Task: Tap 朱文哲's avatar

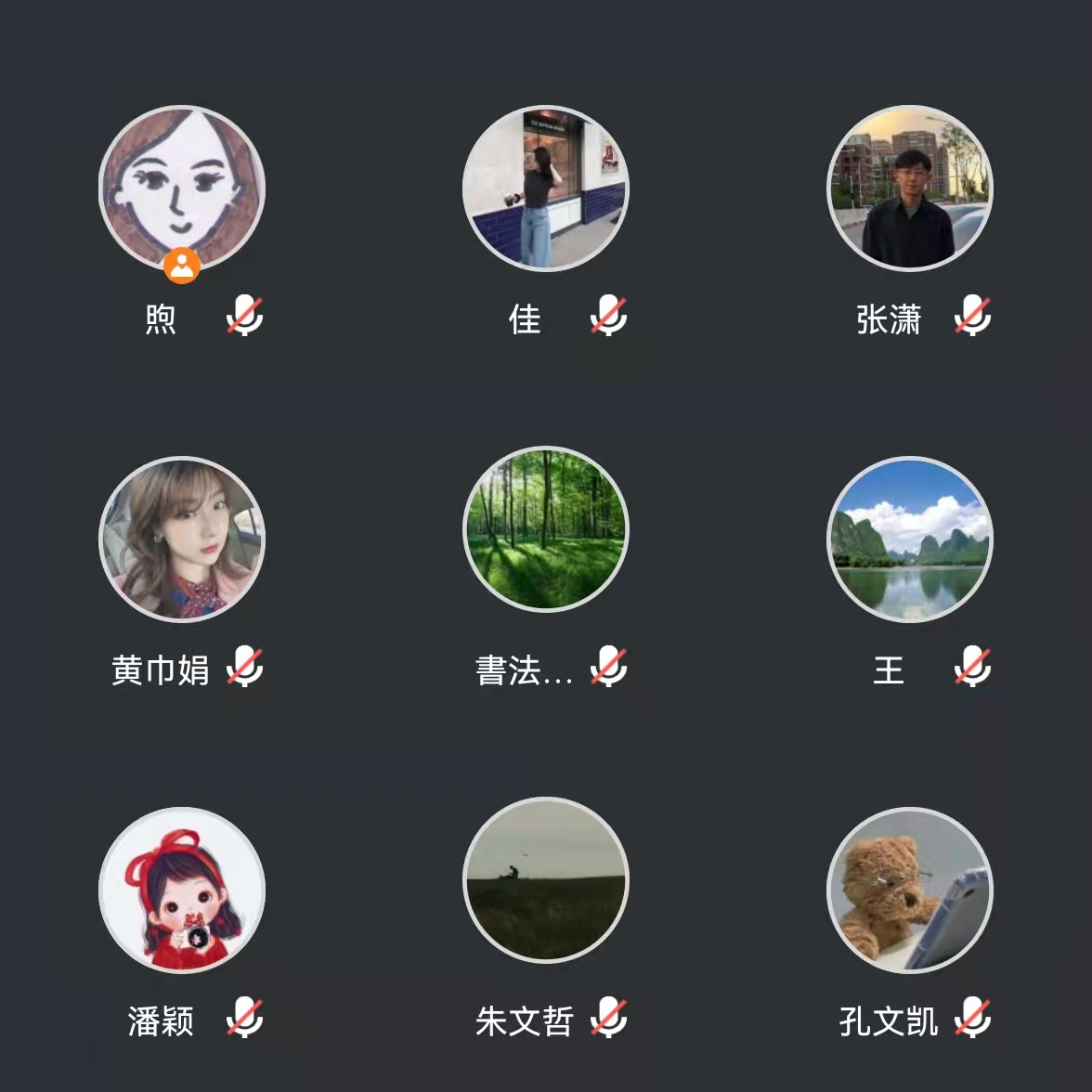Action: [546, 880]
